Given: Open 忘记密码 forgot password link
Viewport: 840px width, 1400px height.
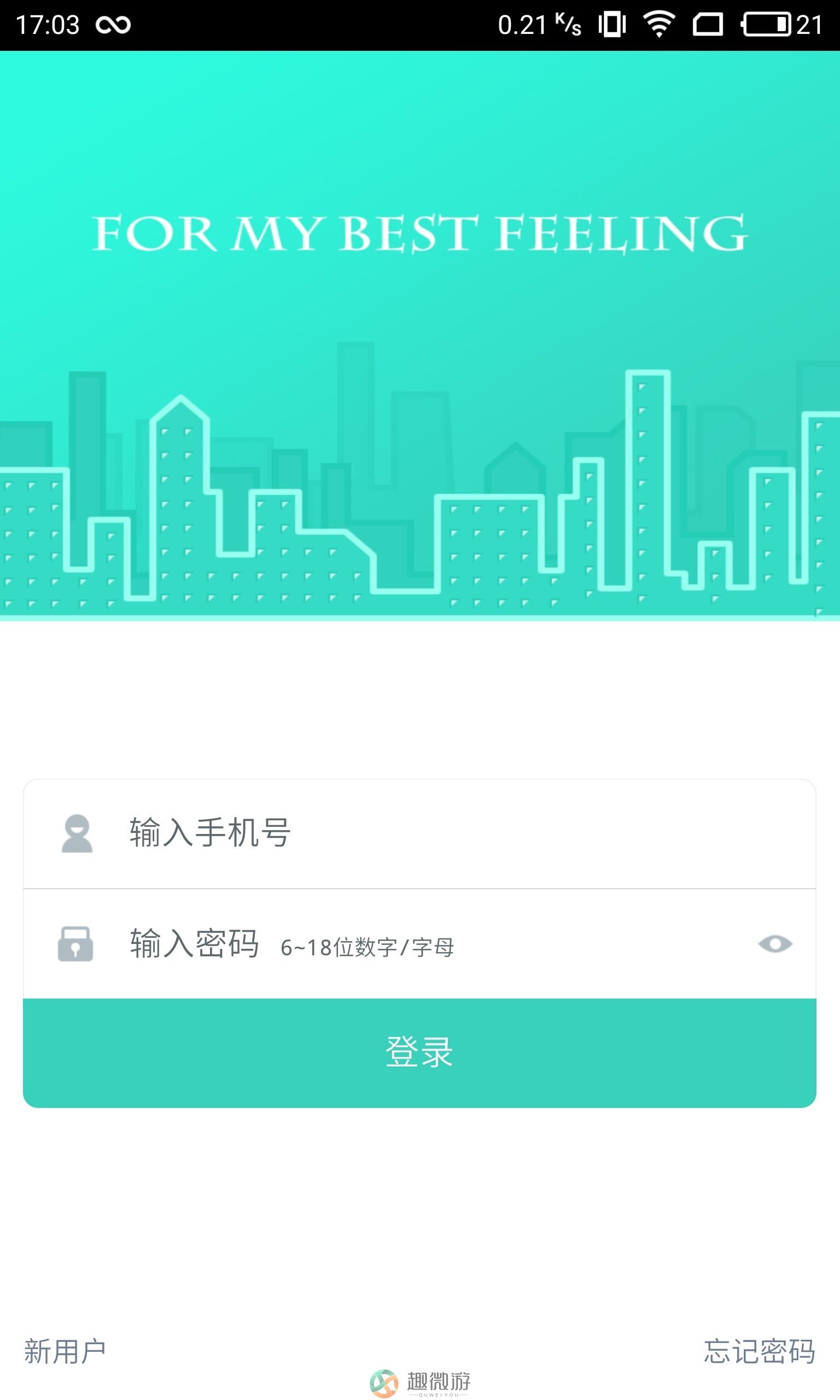Looking at the screenshot, I should tap(759, 1351).
